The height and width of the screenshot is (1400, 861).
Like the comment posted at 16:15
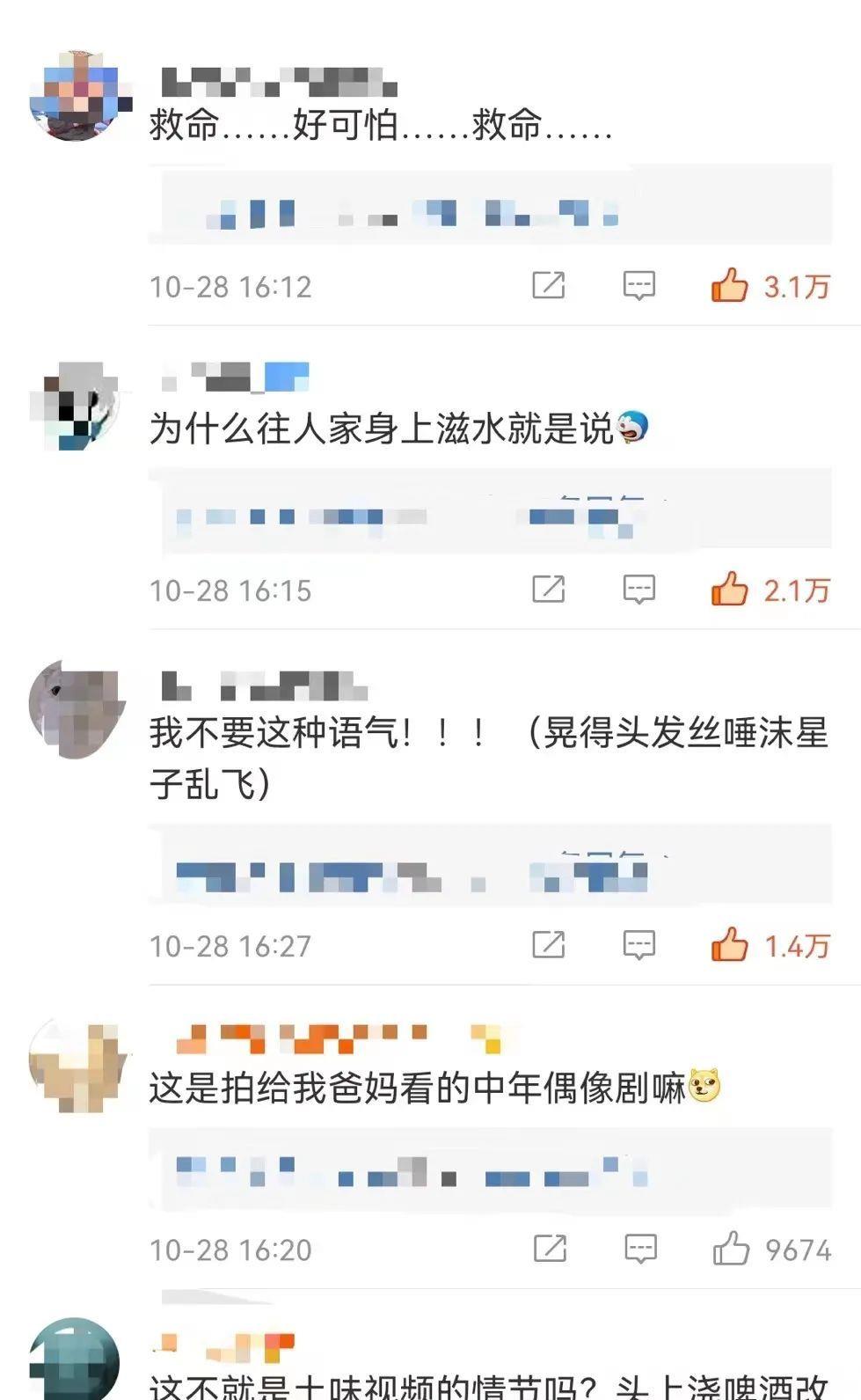(731, 588)
